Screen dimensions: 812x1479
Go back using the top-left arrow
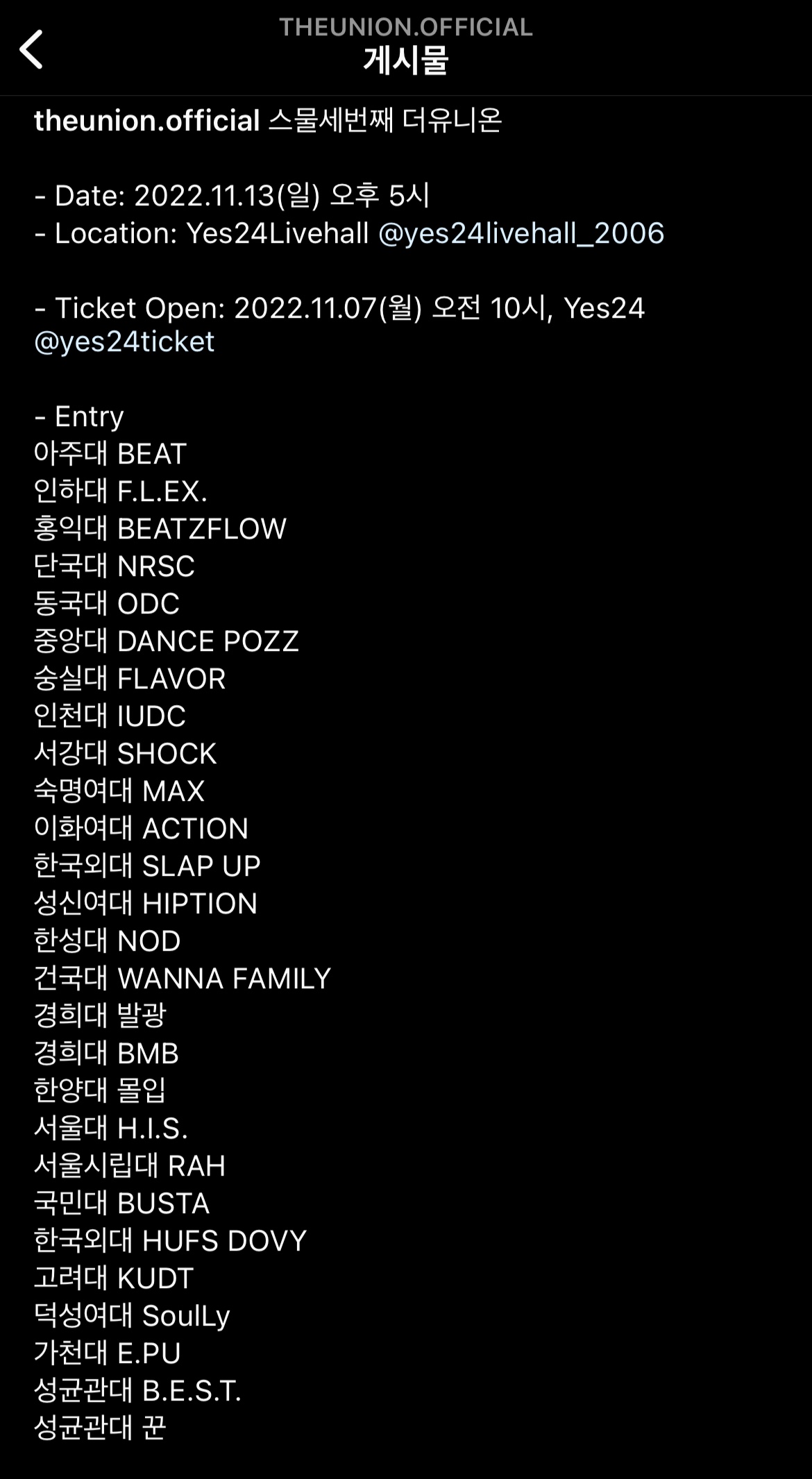coord(31,49)
